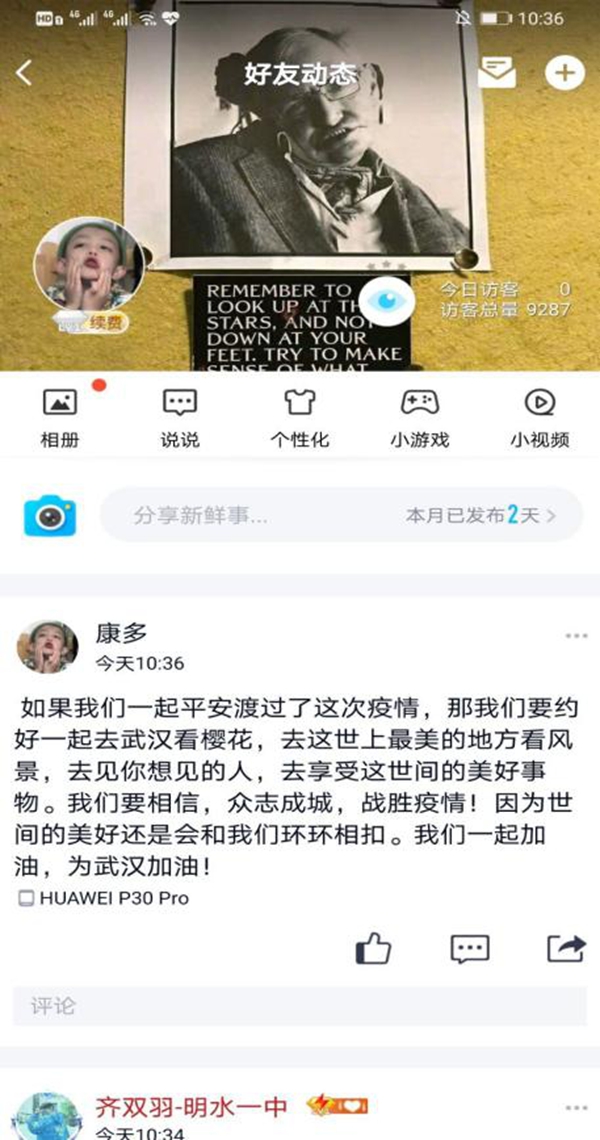Open the comment icon under 康多's post
Screen dimensions: 600x1140
click(x=469, y=948)
